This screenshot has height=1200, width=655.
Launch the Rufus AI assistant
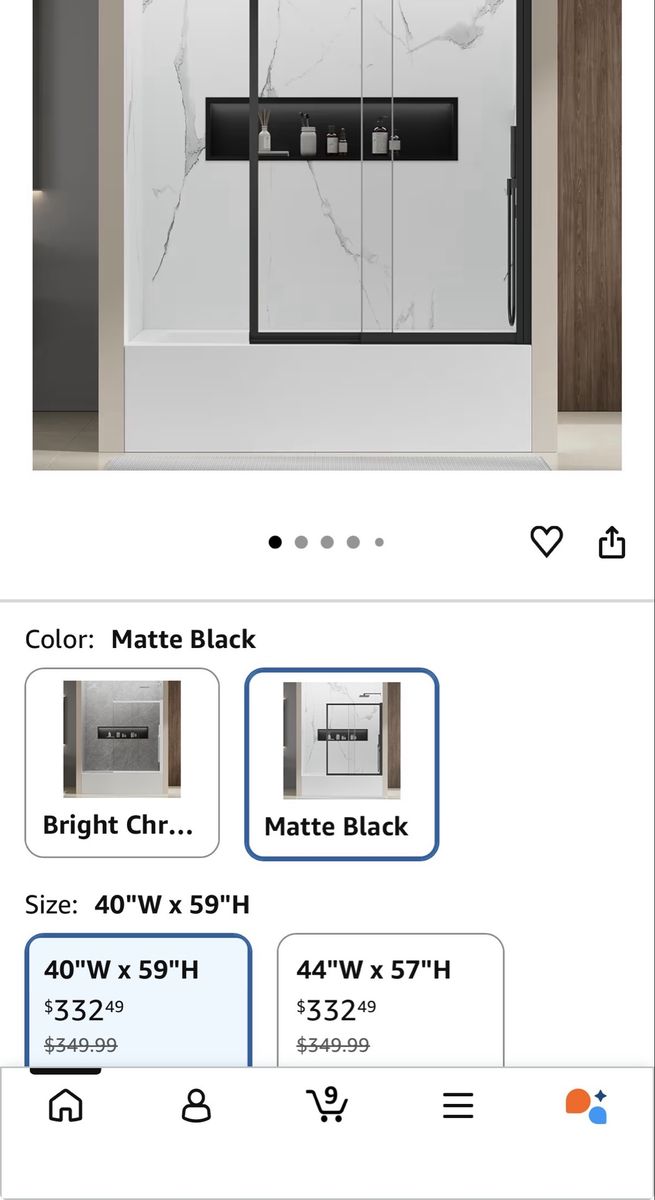[587, 1105]
